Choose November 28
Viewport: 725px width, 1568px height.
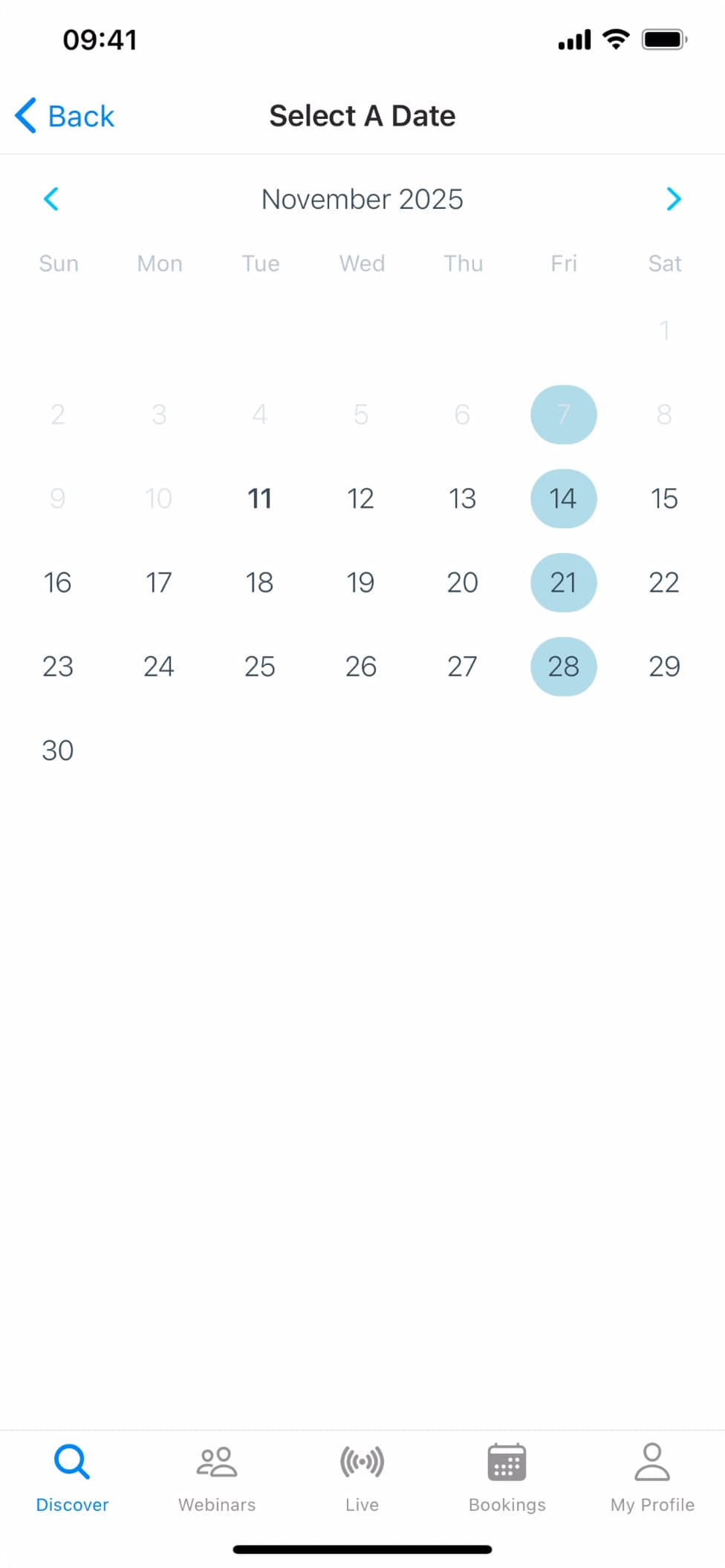(x=563, y=667)
